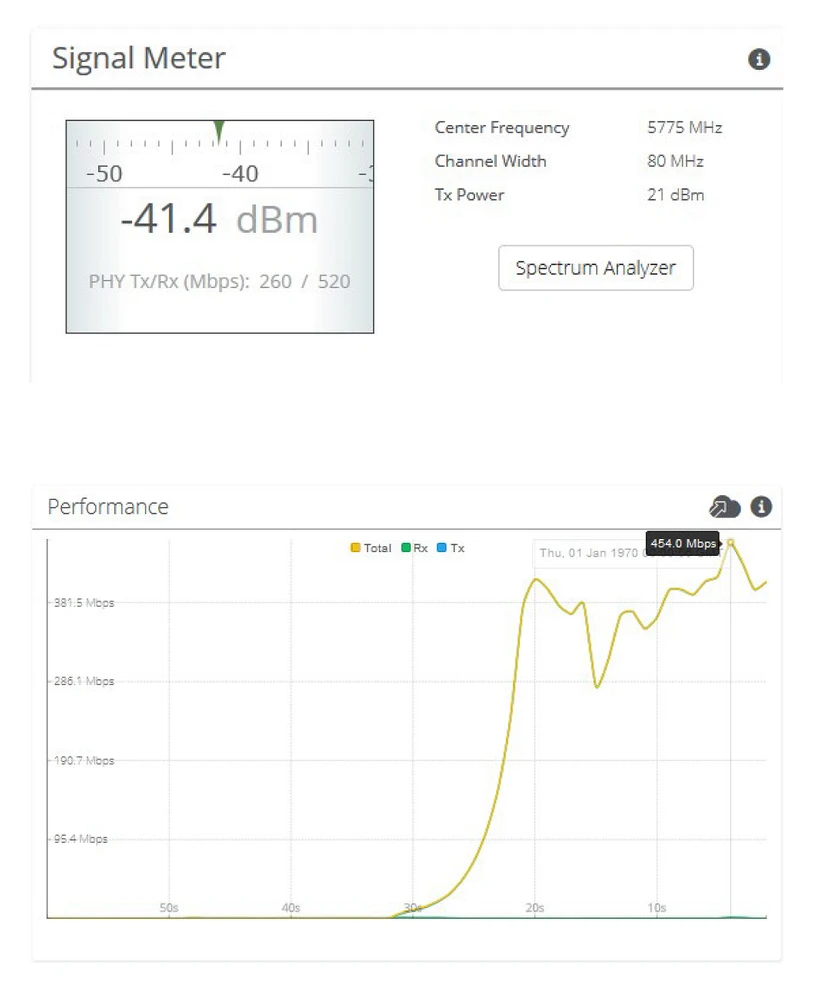Screen dimensions: 825x1000
Task: Open the Spectrum Analyzer
Action: click(595, 268)
